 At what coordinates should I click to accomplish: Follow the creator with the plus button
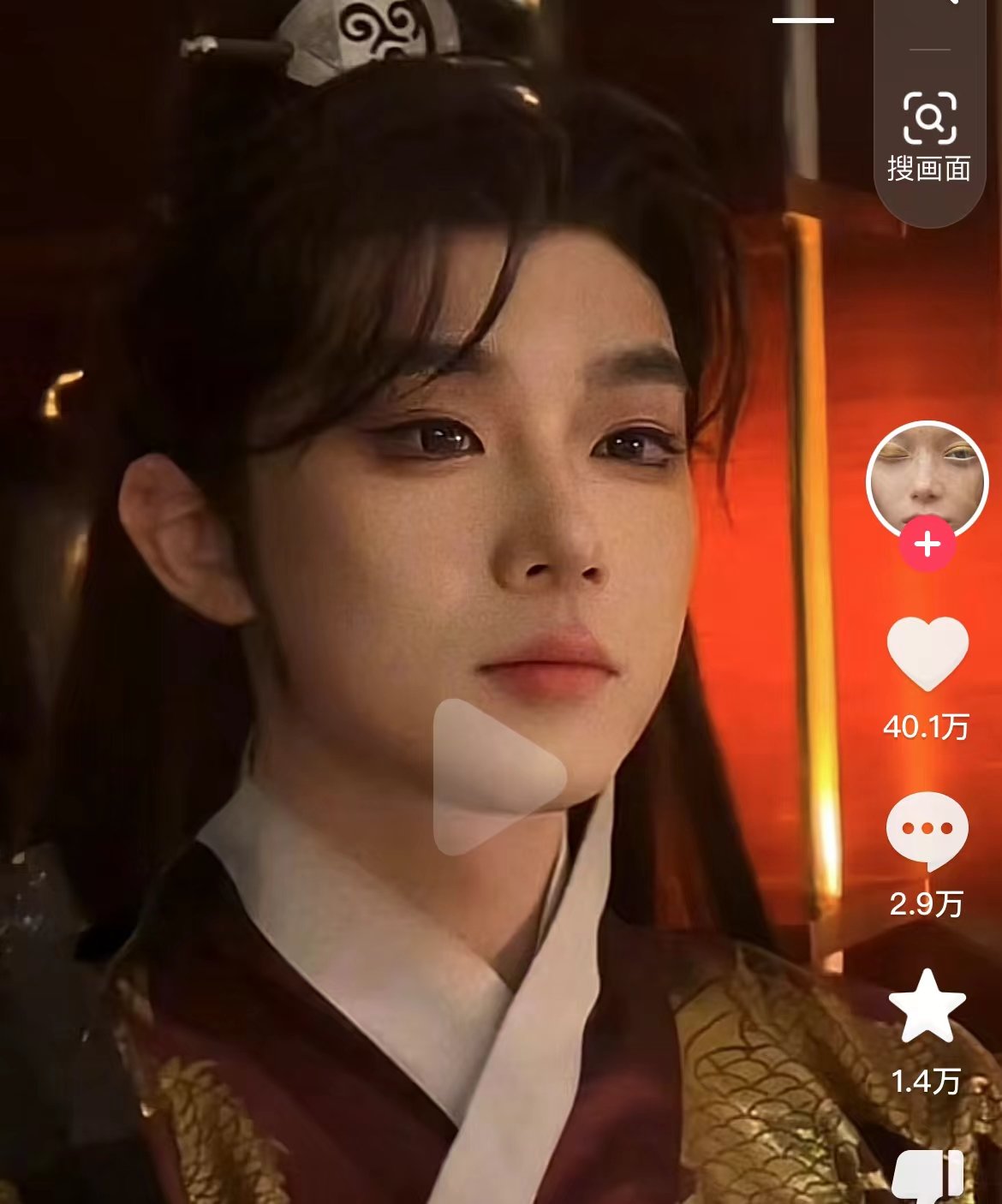click(927, 545)
